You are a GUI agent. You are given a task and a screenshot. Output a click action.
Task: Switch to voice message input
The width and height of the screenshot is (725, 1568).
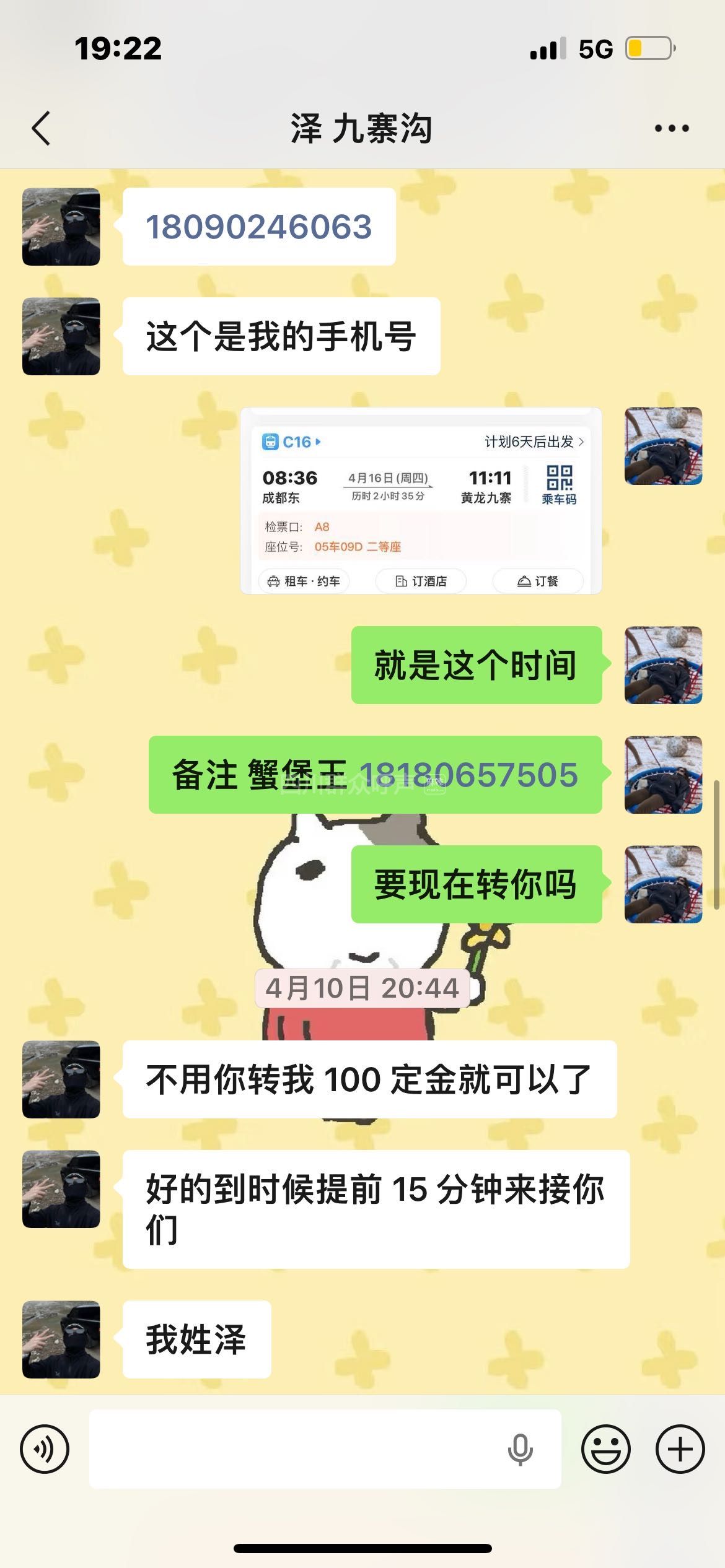pos(45,1449)
